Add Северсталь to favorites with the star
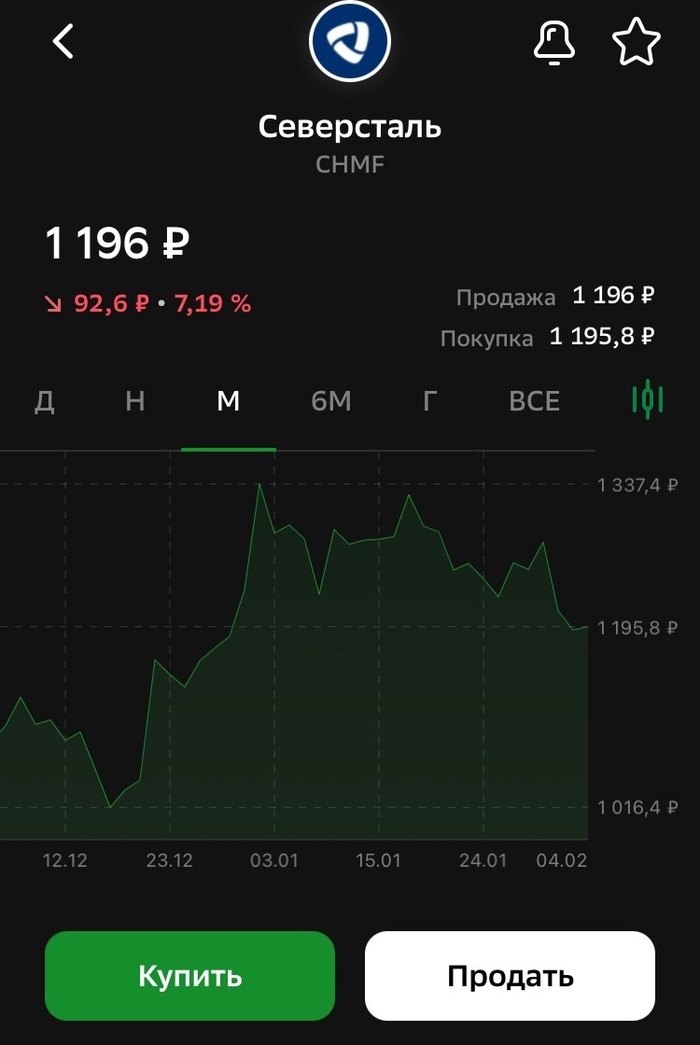This screenshot has width=700, height=1045. click(x=636, y=42)
